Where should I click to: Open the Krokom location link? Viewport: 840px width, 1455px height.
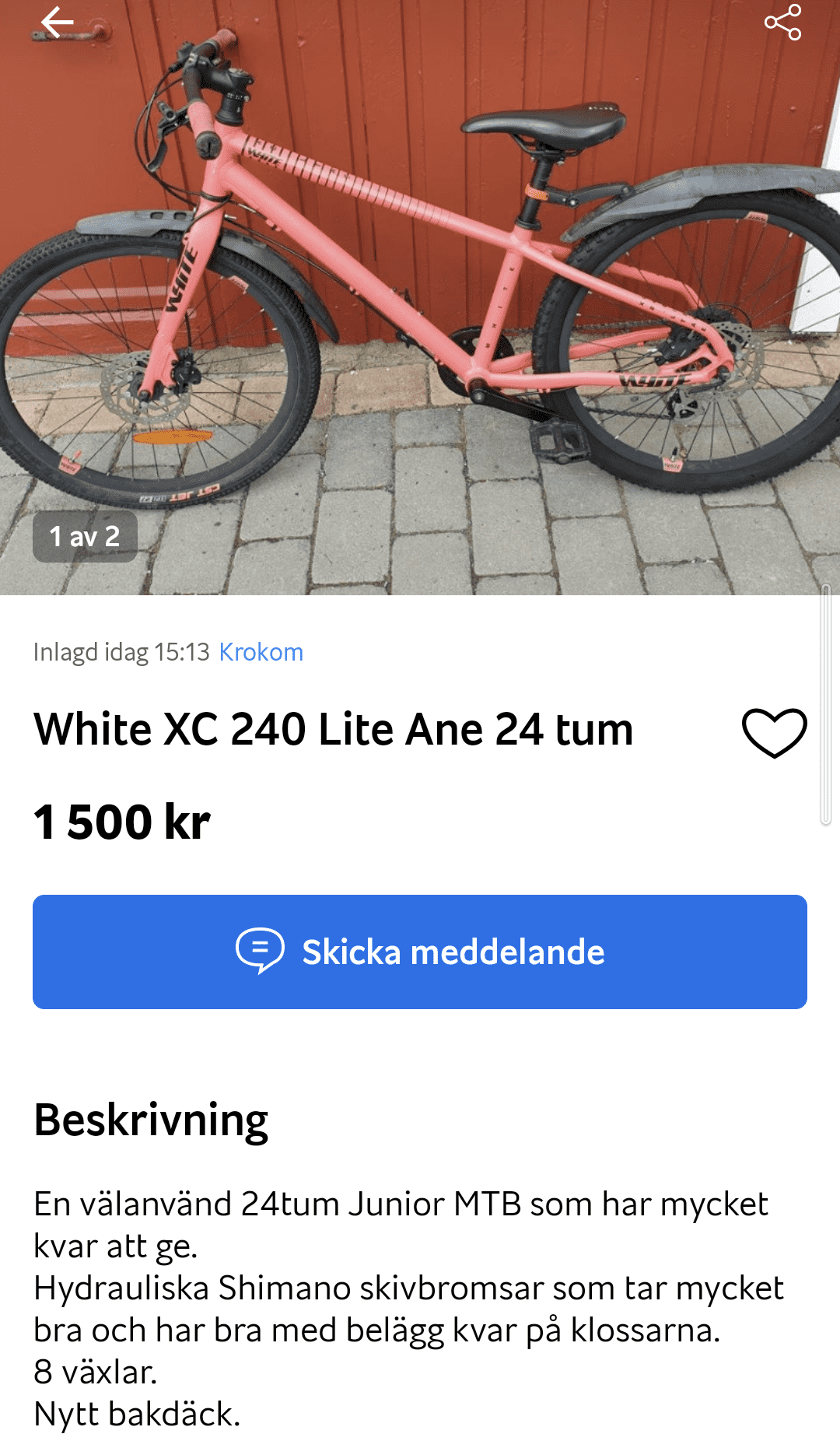click(x=261, y=652)
